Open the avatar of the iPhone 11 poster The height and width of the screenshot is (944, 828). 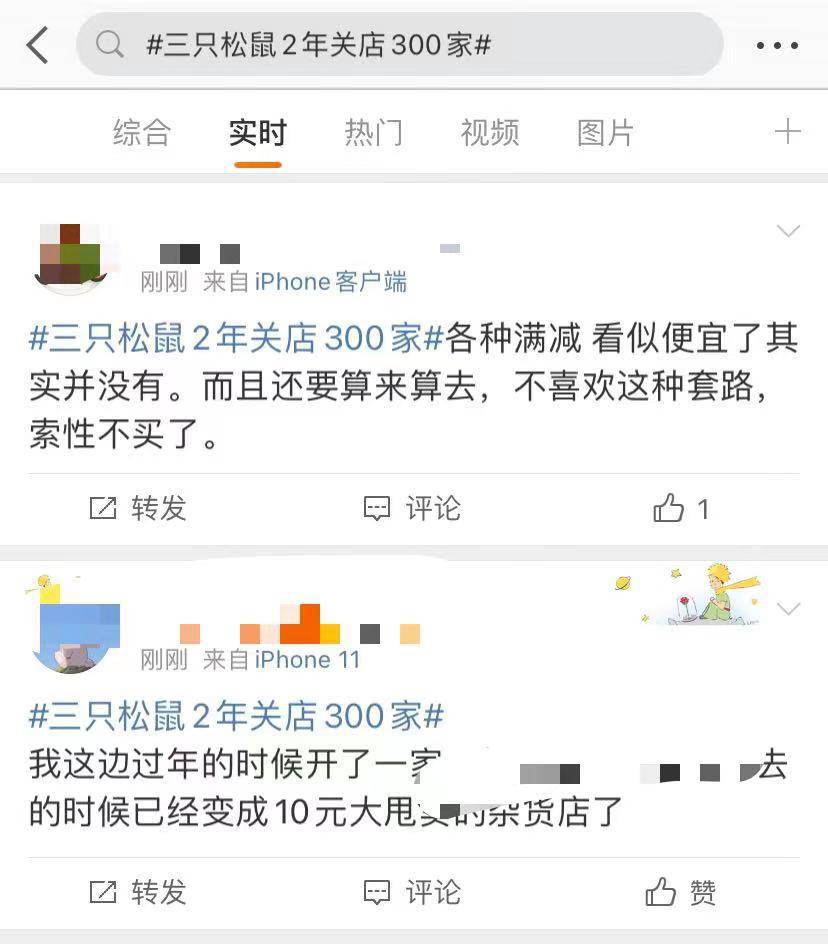[72, 629]
